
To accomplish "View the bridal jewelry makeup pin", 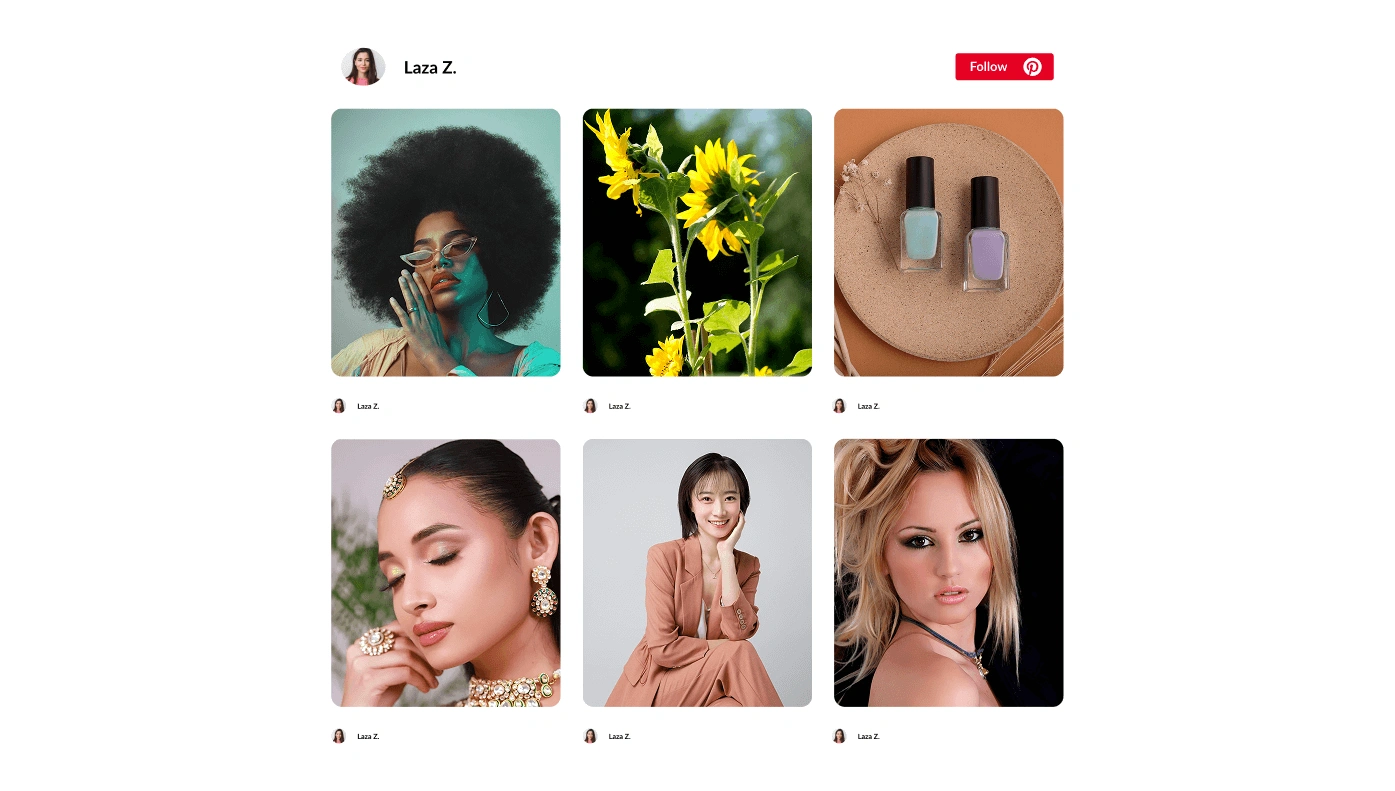I will point(446,573).
